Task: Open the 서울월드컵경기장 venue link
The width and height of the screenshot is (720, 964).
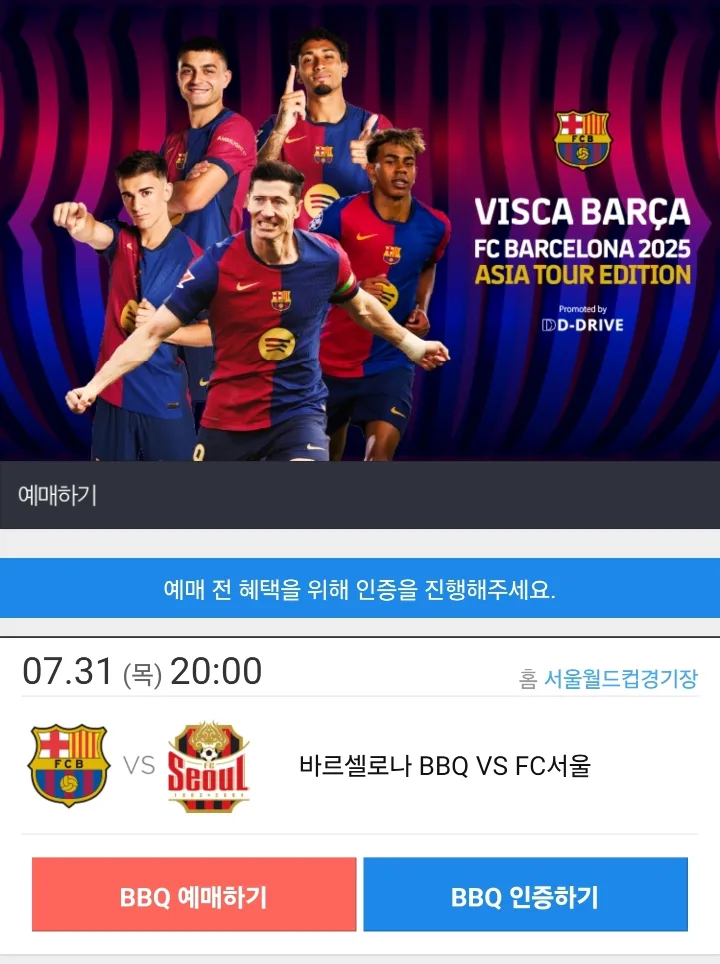Action: click(x=620, y=679)
